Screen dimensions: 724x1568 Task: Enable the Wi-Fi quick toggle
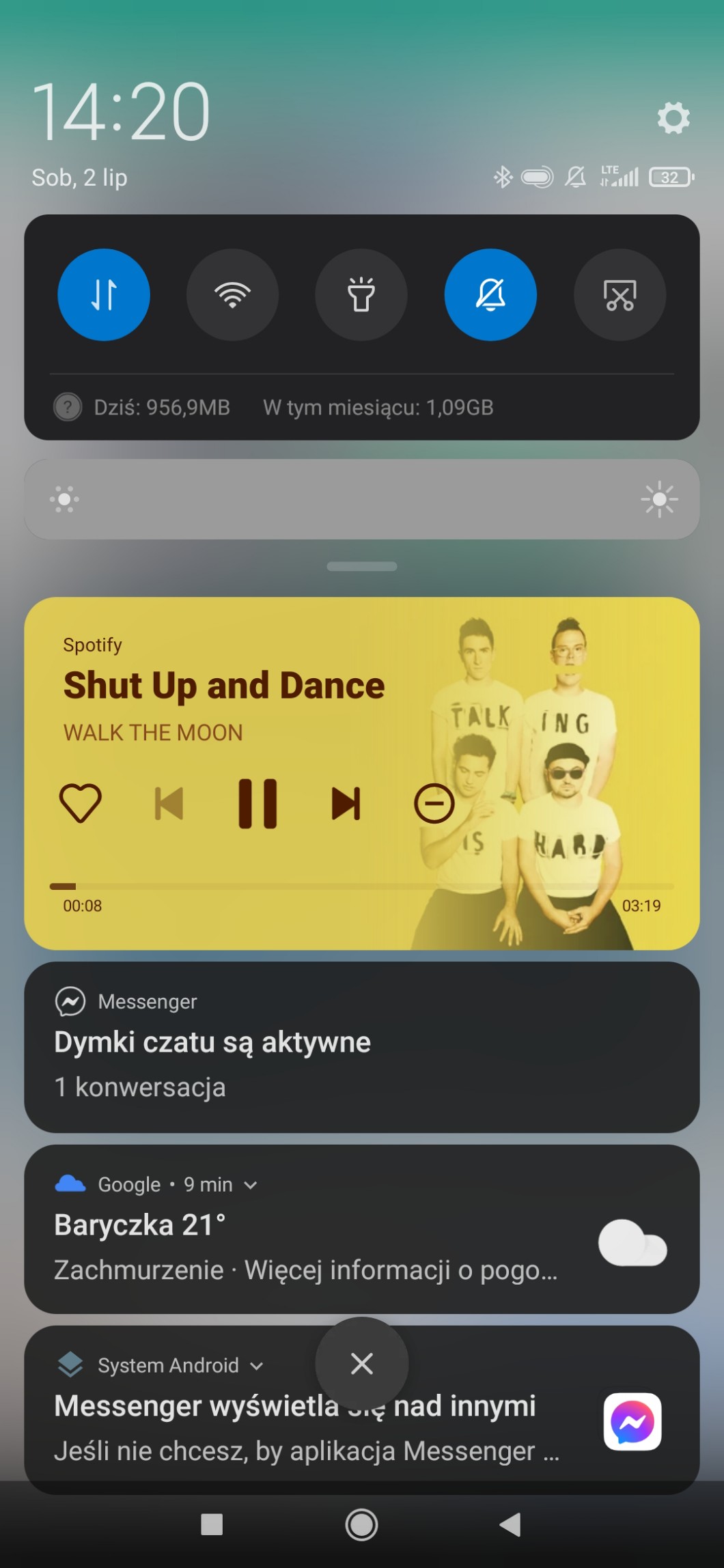click(232, 294)
